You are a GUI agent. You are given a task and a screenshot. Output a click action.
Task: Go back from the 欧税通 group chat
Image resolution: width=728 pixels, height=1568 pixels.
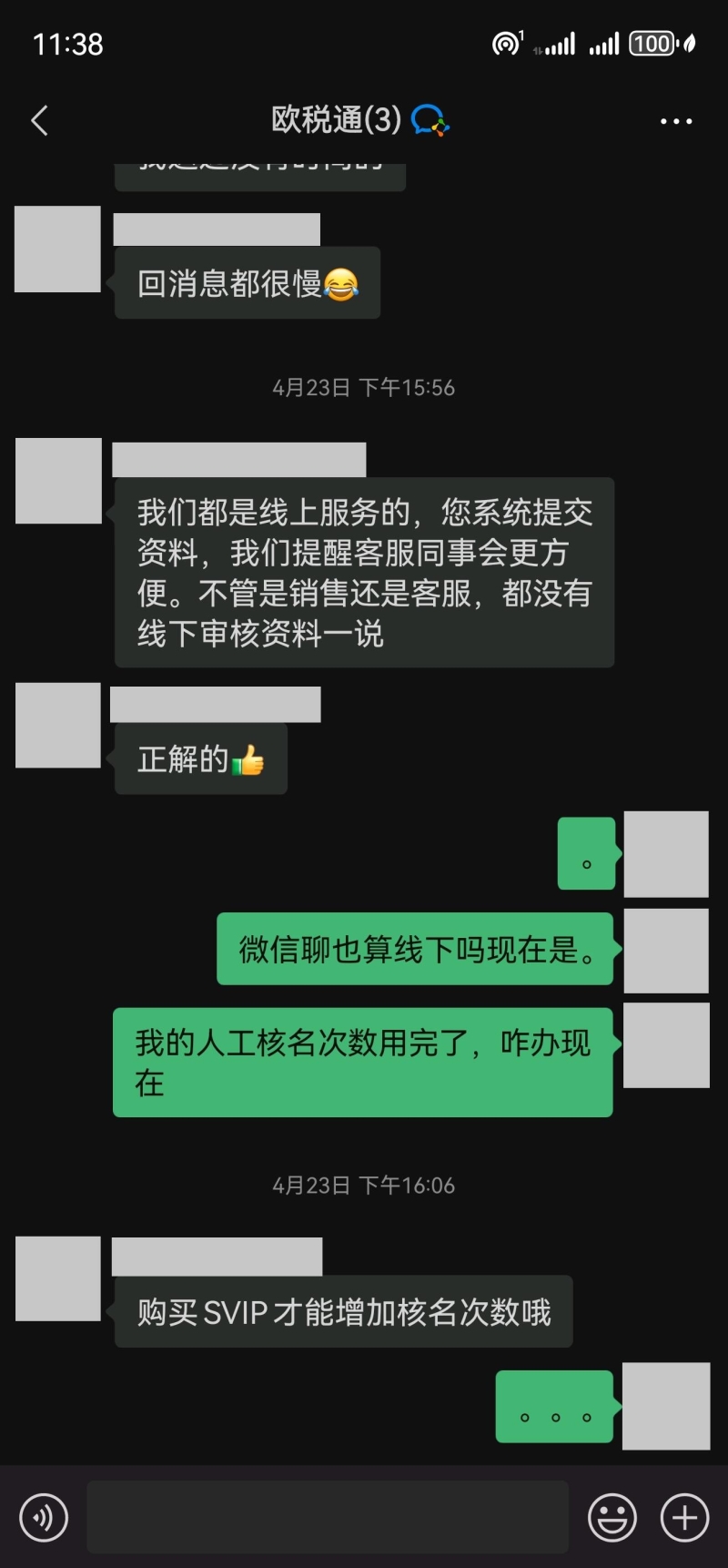[x=39, y=120]
